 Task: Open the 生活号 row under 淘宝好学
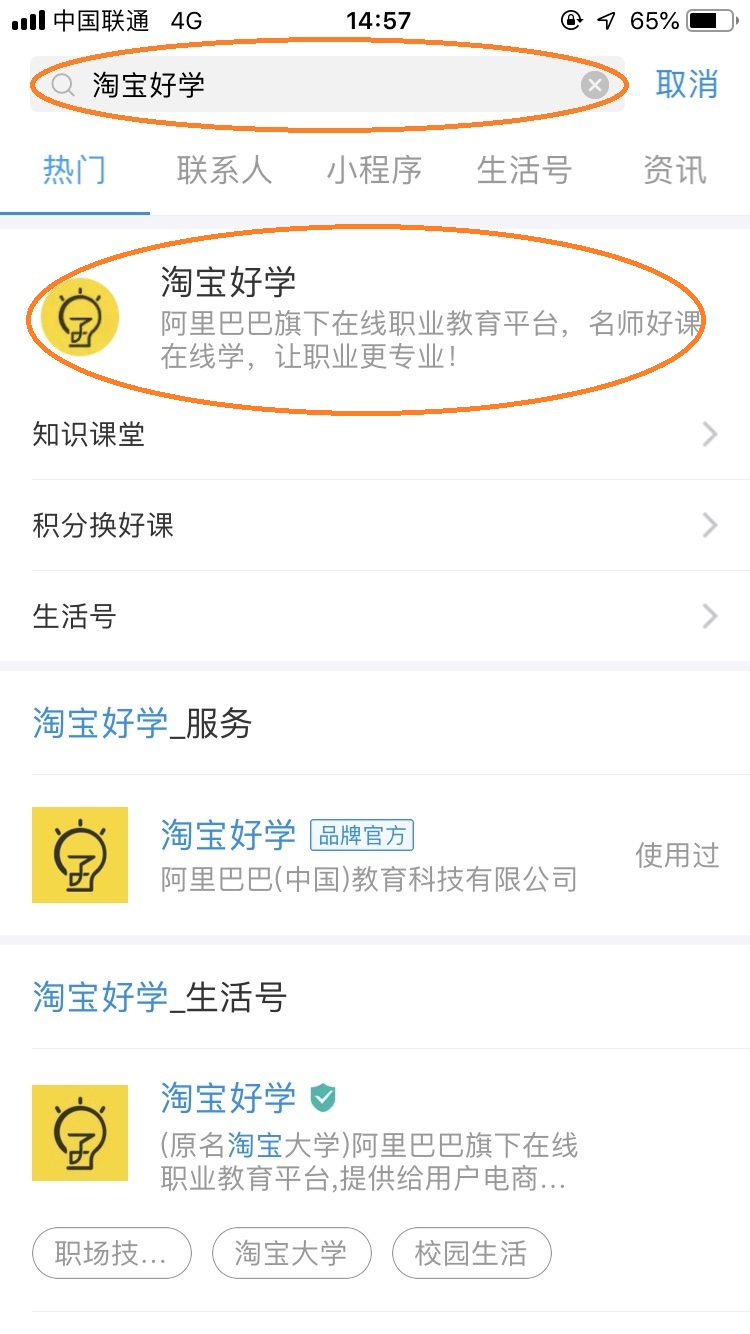374,616
